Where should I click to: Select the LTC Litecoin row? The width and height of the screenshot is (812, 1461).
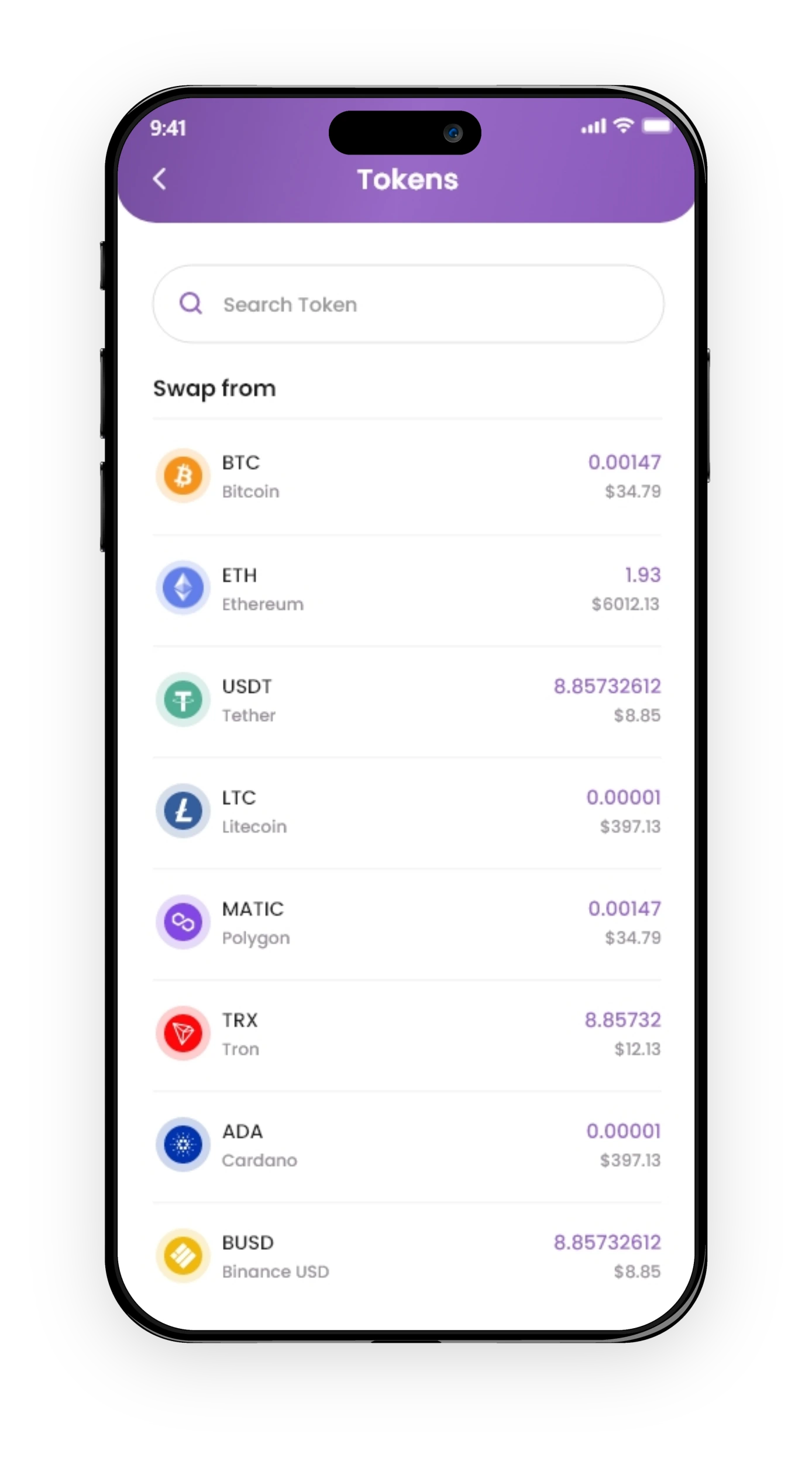coord(407,811)
